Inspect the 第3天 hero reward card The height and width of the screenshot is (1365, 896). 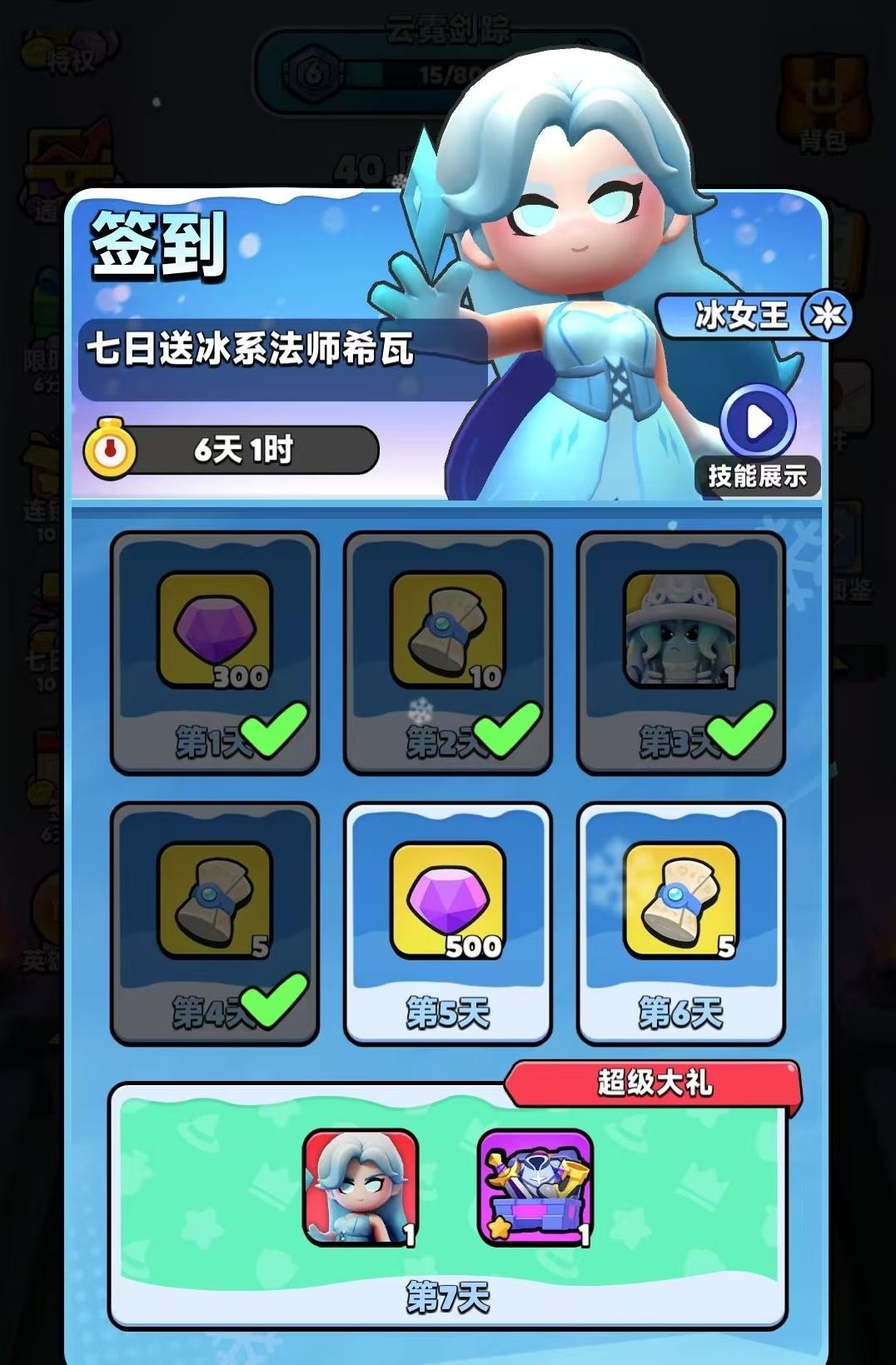point(680,652)
